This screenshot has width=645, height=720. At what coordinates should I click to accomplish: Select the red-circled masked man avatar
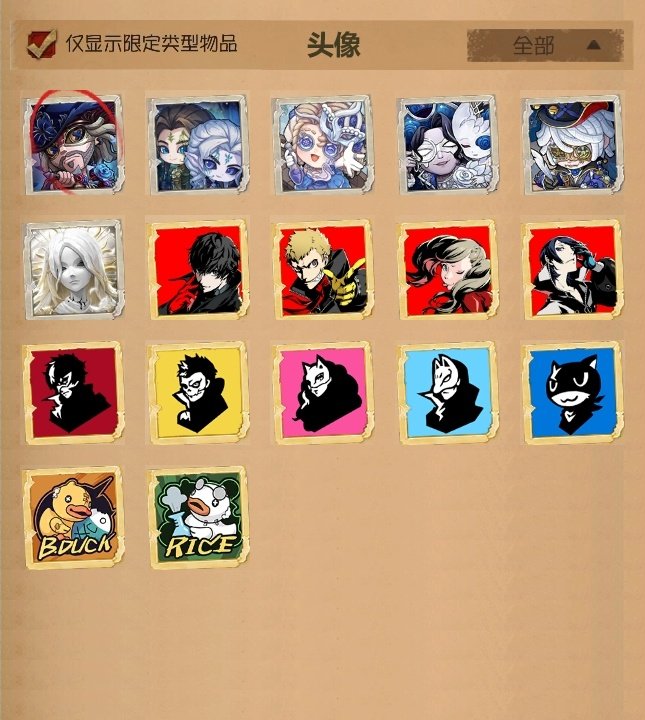[x=73, y=144]
